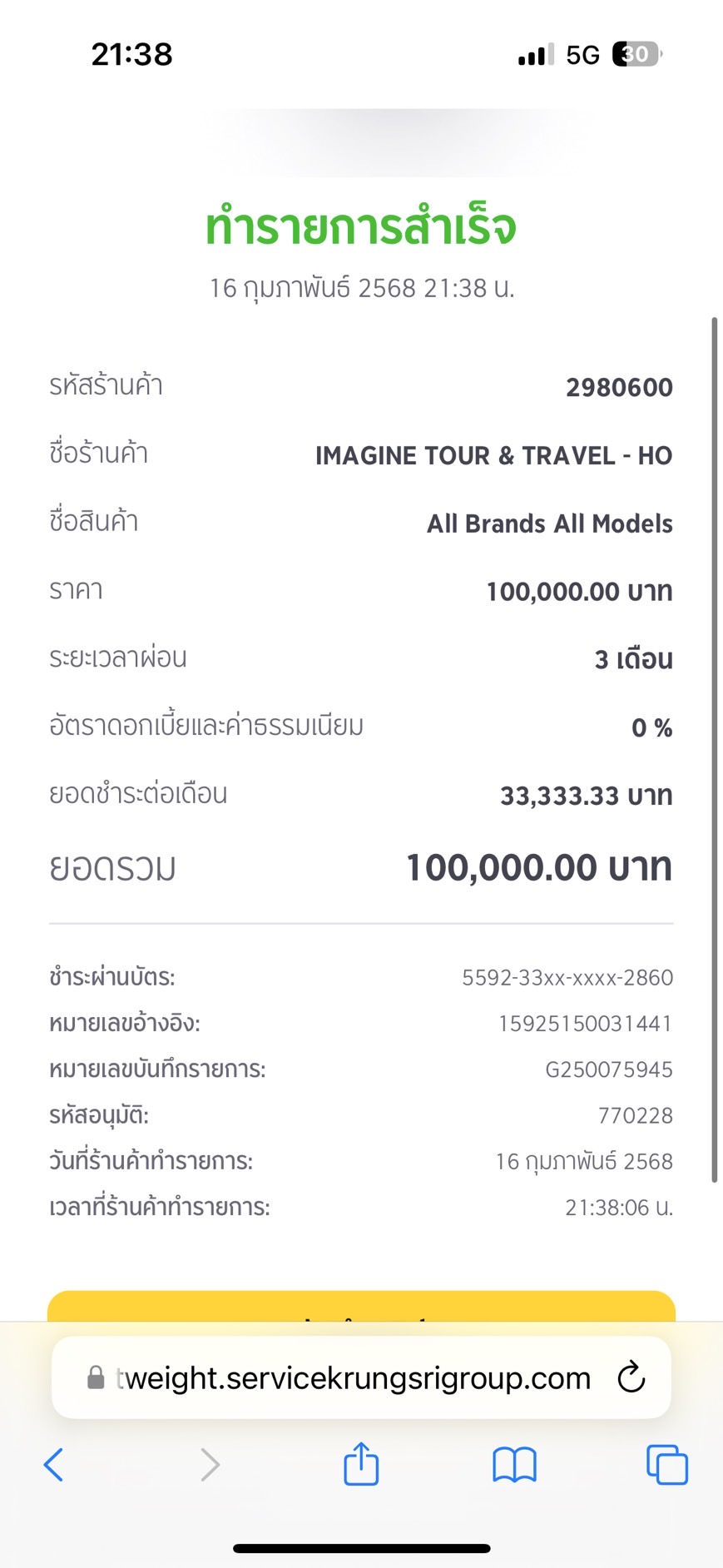Image resolution: width=723 pixels, height=1568 pixels.
Task: Go back to the previous page
Action: click(53, 1464)
